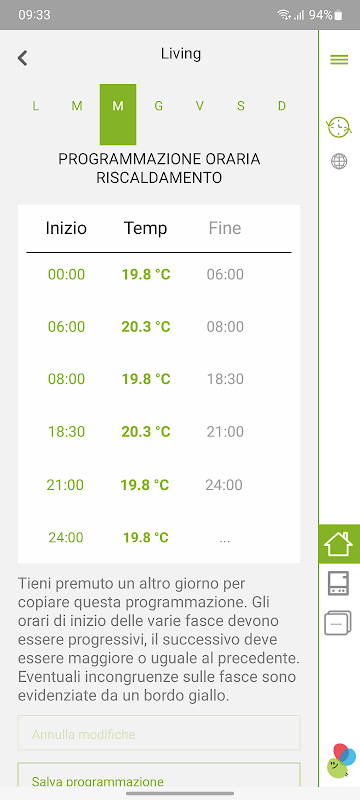Switch to day S (Sabato)
This screenshot has height=800, width=360.
point(241,106)
